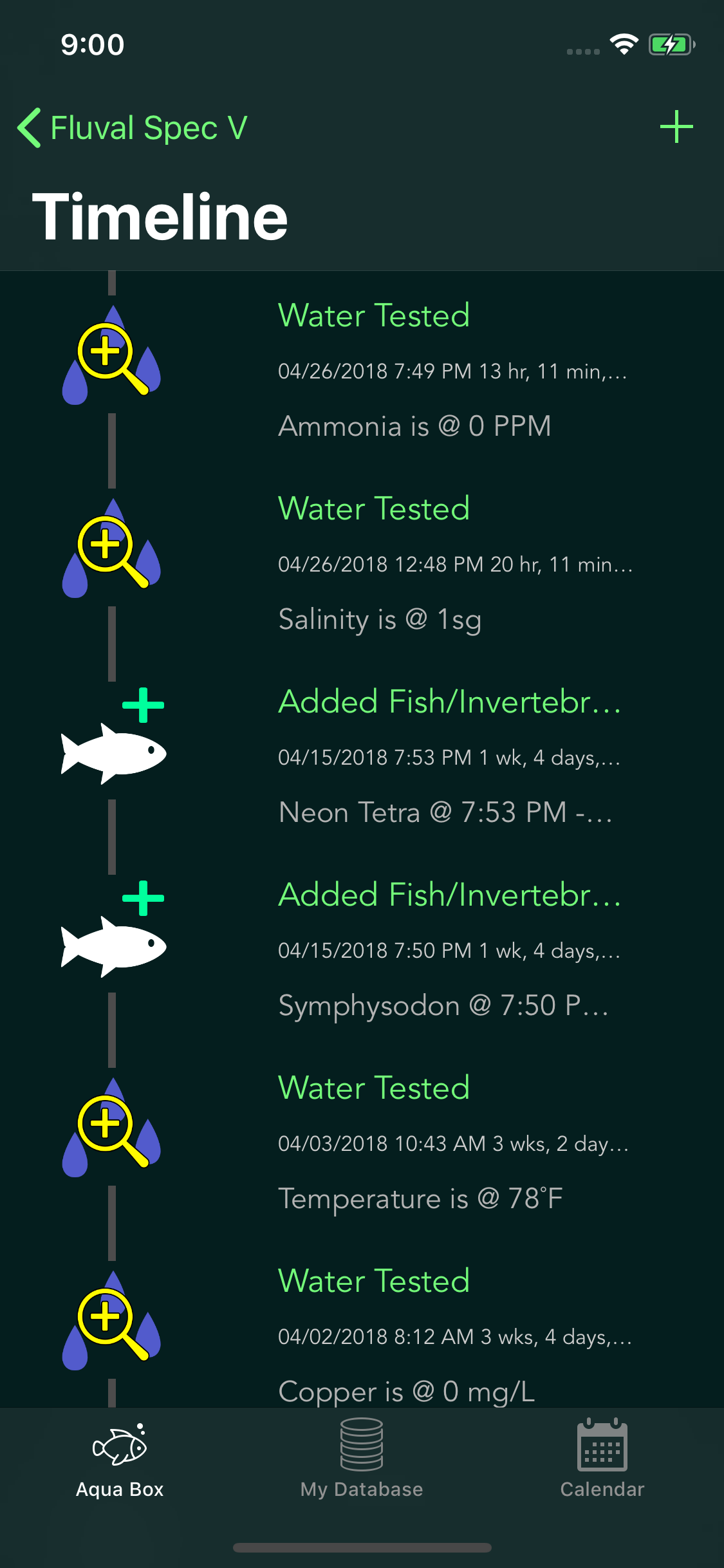
Task: Open the Ammonia 0 PPM water test
Action: coord(362,368)
